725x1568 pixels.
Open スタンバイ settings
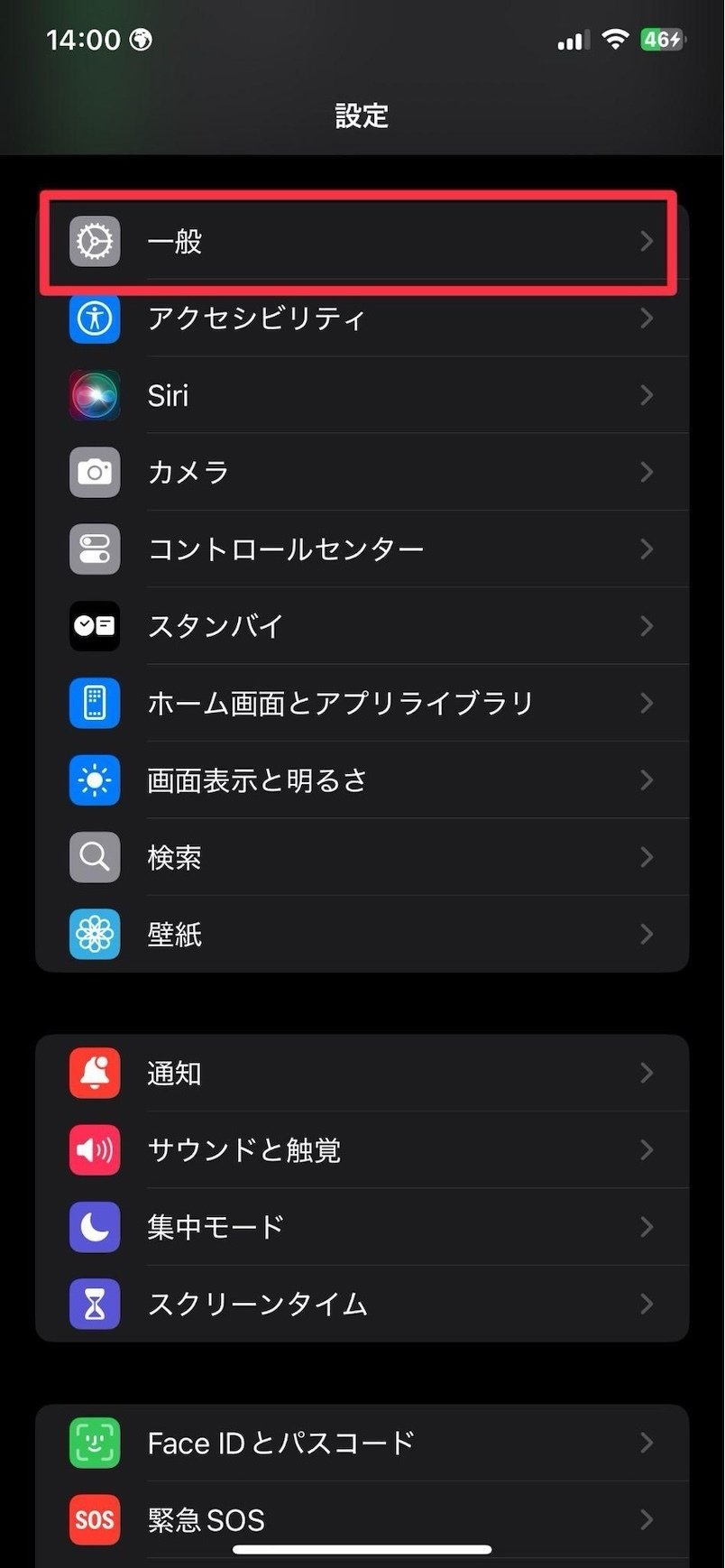pyautogui.click(x=361, y=626)
